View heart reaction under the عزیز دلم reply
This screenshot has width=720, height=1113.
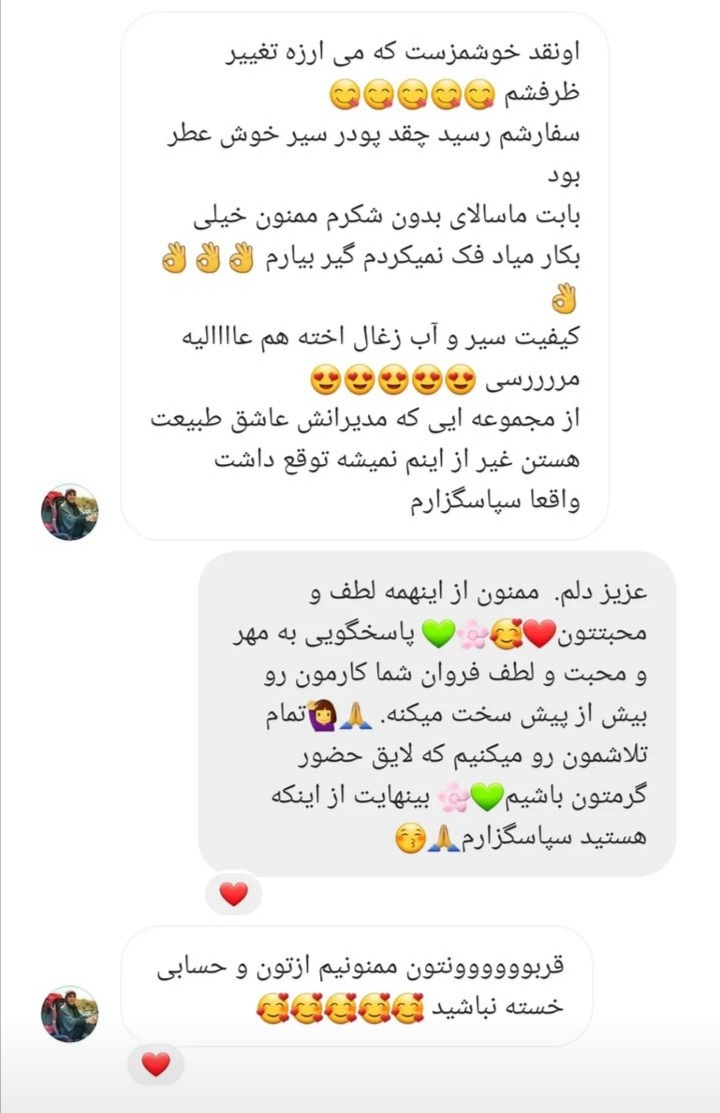click(234, 895)
